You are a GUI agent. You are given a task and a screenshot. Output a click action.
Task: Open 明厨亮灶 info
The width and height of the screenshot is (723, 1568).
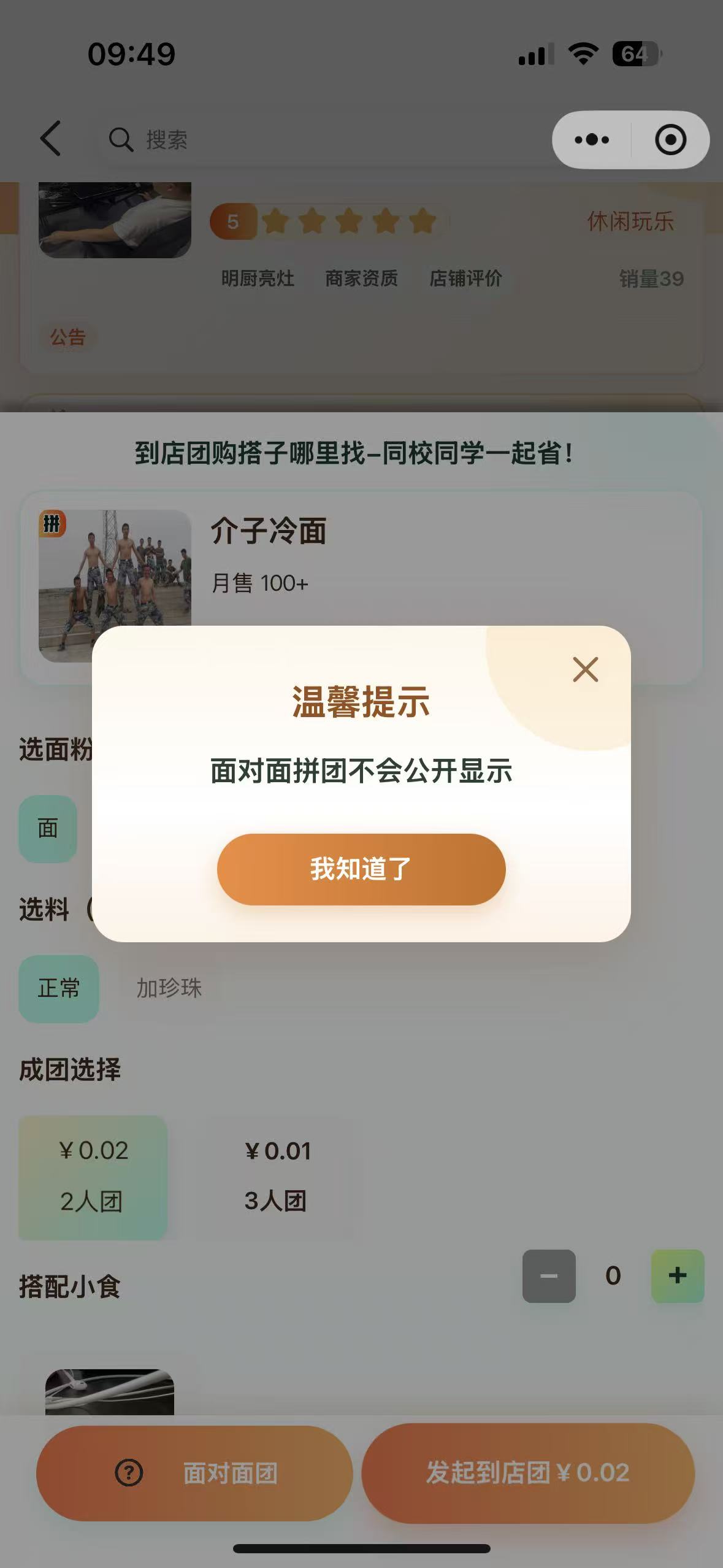(258, 279)
